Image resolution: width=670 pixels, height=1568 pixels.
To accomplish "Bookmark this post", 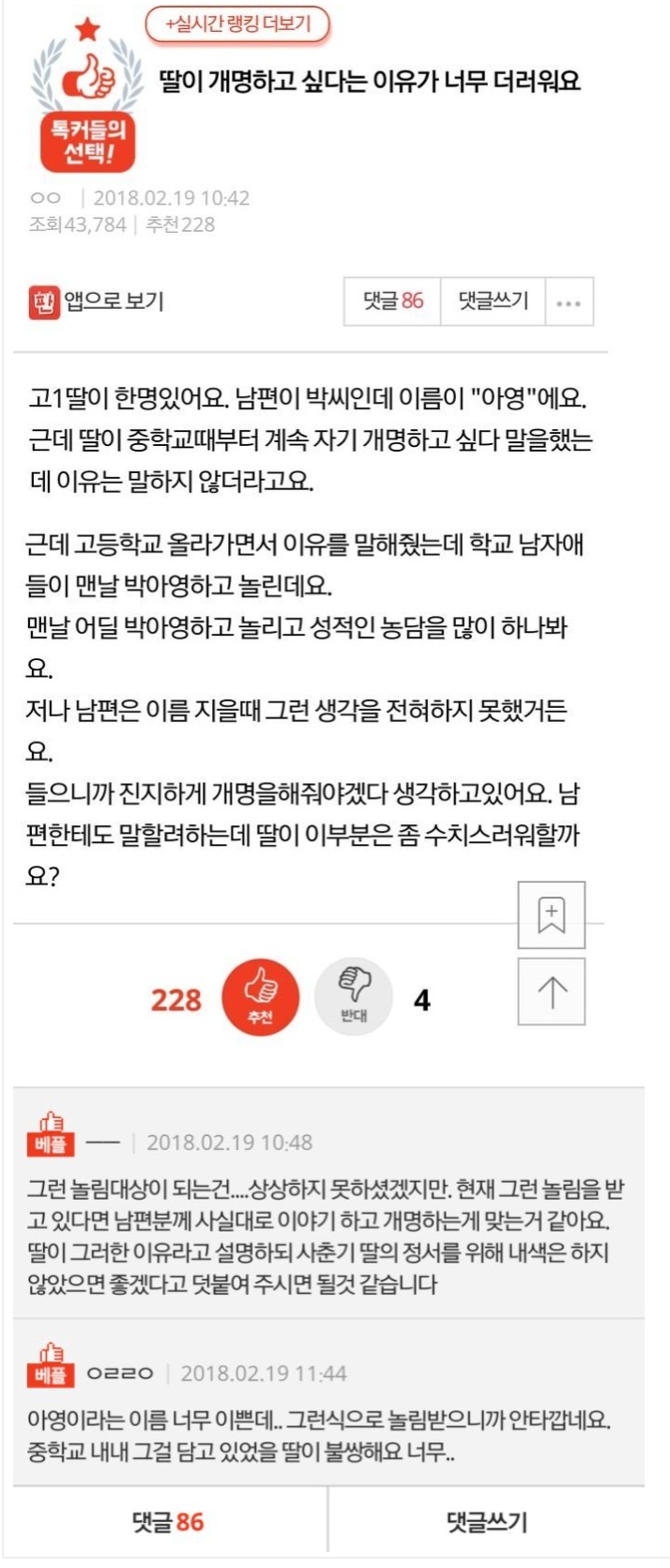I will 552,915.
